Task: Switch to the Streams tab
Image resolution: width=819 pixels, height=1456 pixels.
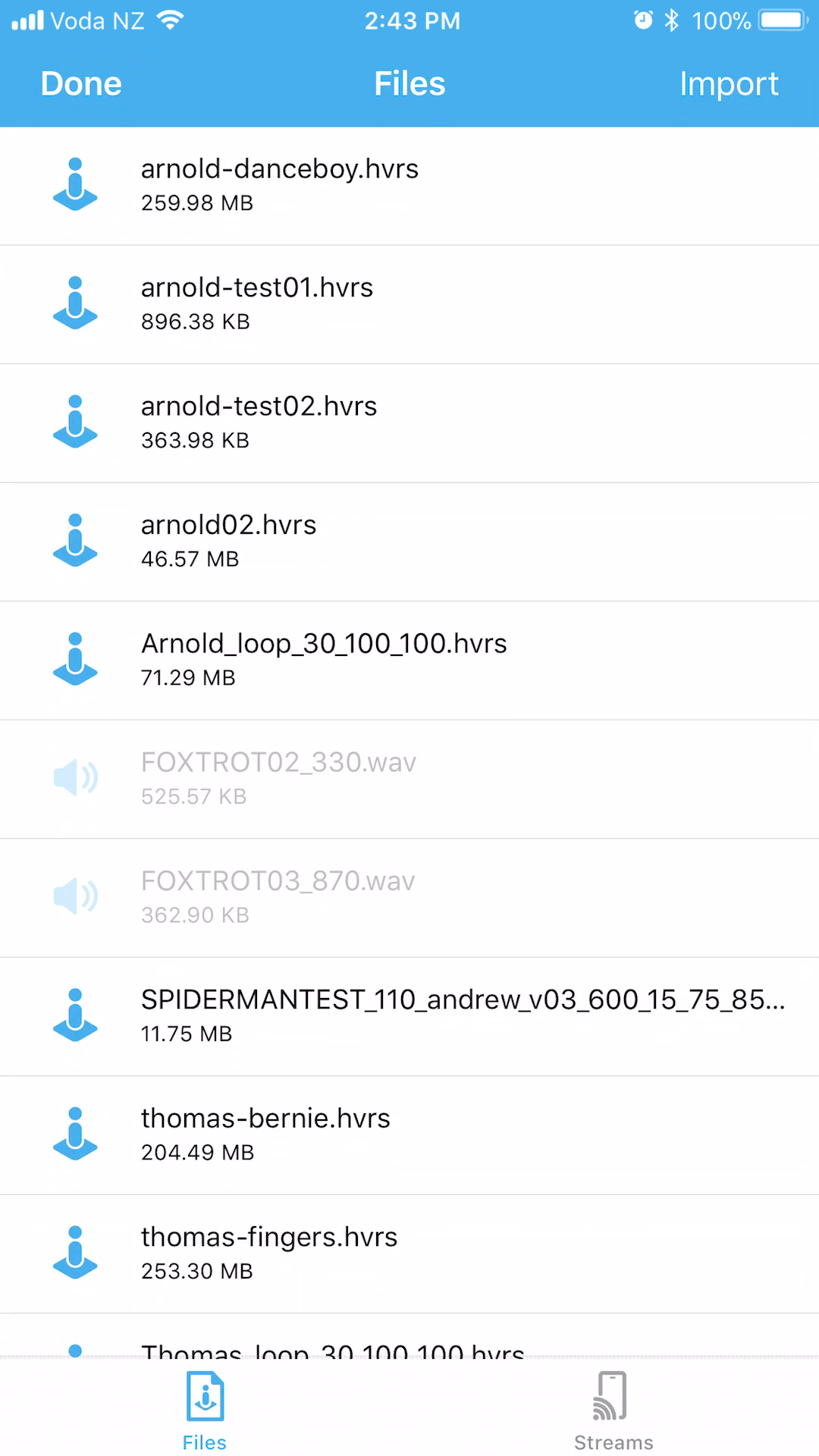Action: [613, 1410]
